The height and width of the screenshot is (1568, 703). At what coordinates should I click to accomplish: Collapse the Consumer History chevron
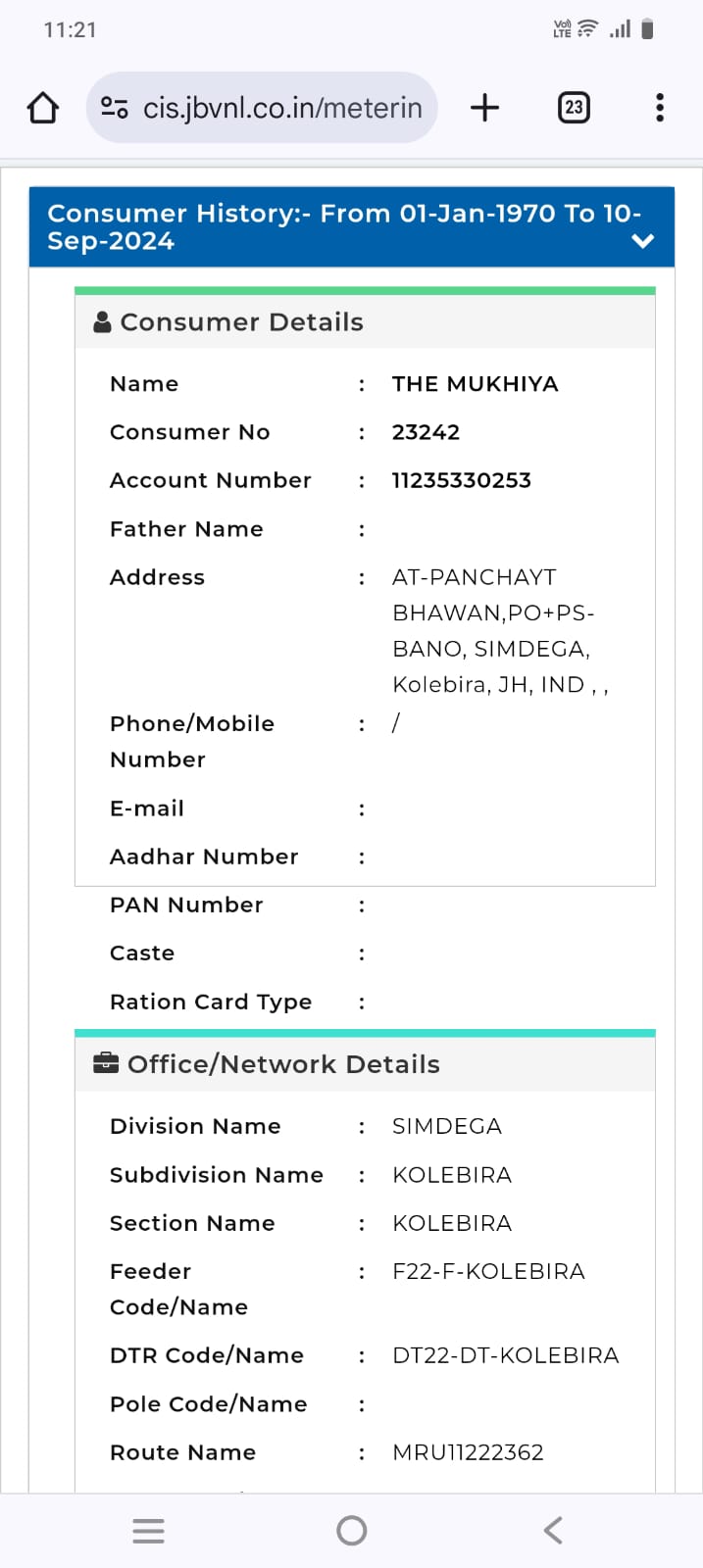(x=643, y=241)
